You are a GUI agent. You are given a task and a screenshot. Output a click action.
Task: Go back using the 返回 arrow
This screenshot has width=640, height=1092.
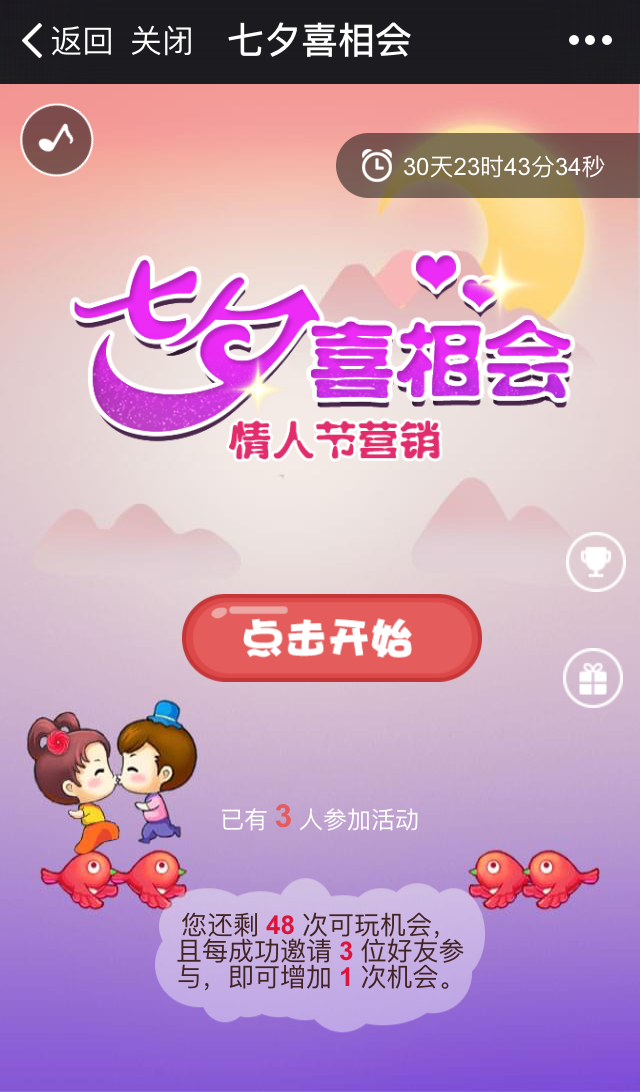tap(64, 41)
